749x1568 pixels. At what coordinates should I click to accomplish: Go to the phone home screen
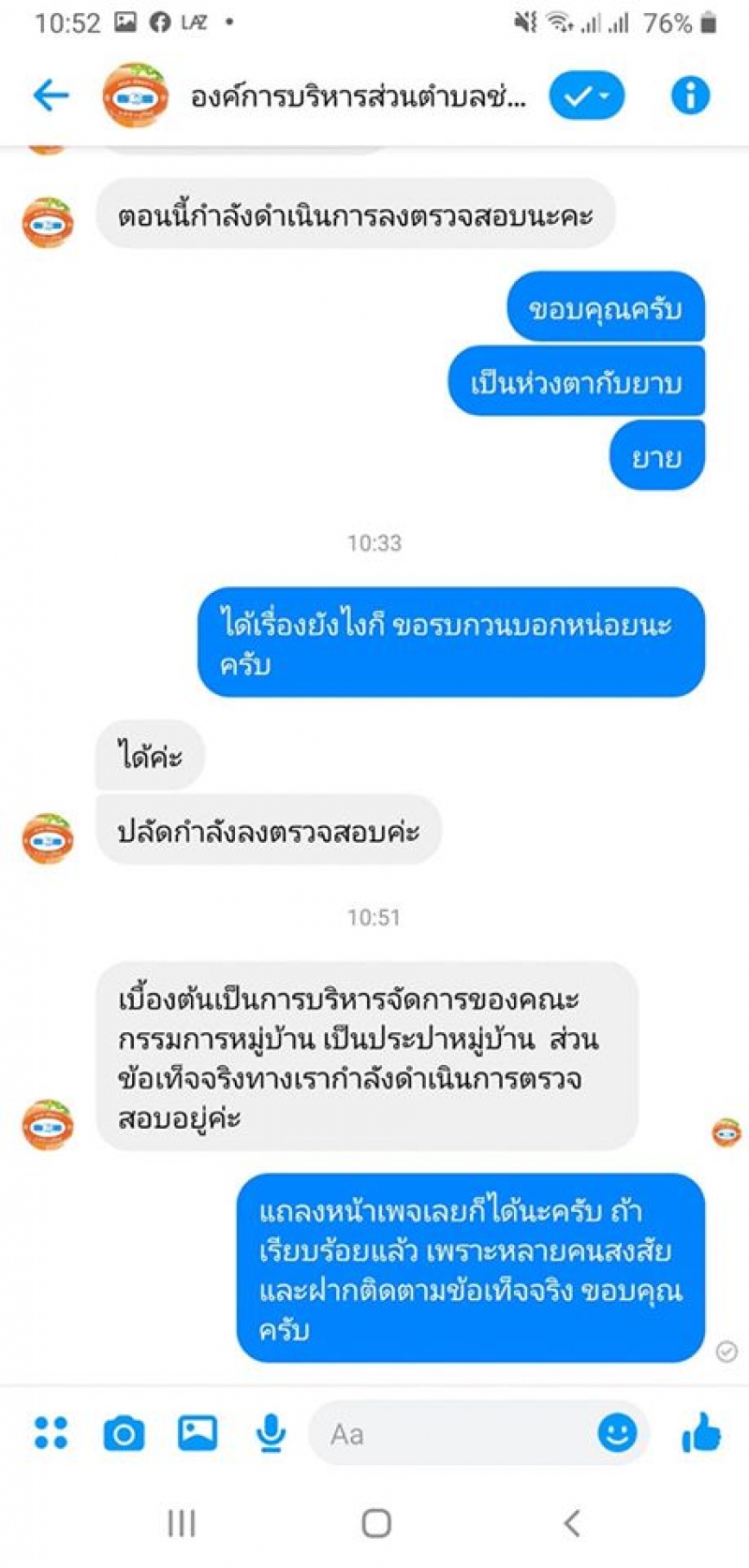pyautogui.click(x=376, y=1523)
